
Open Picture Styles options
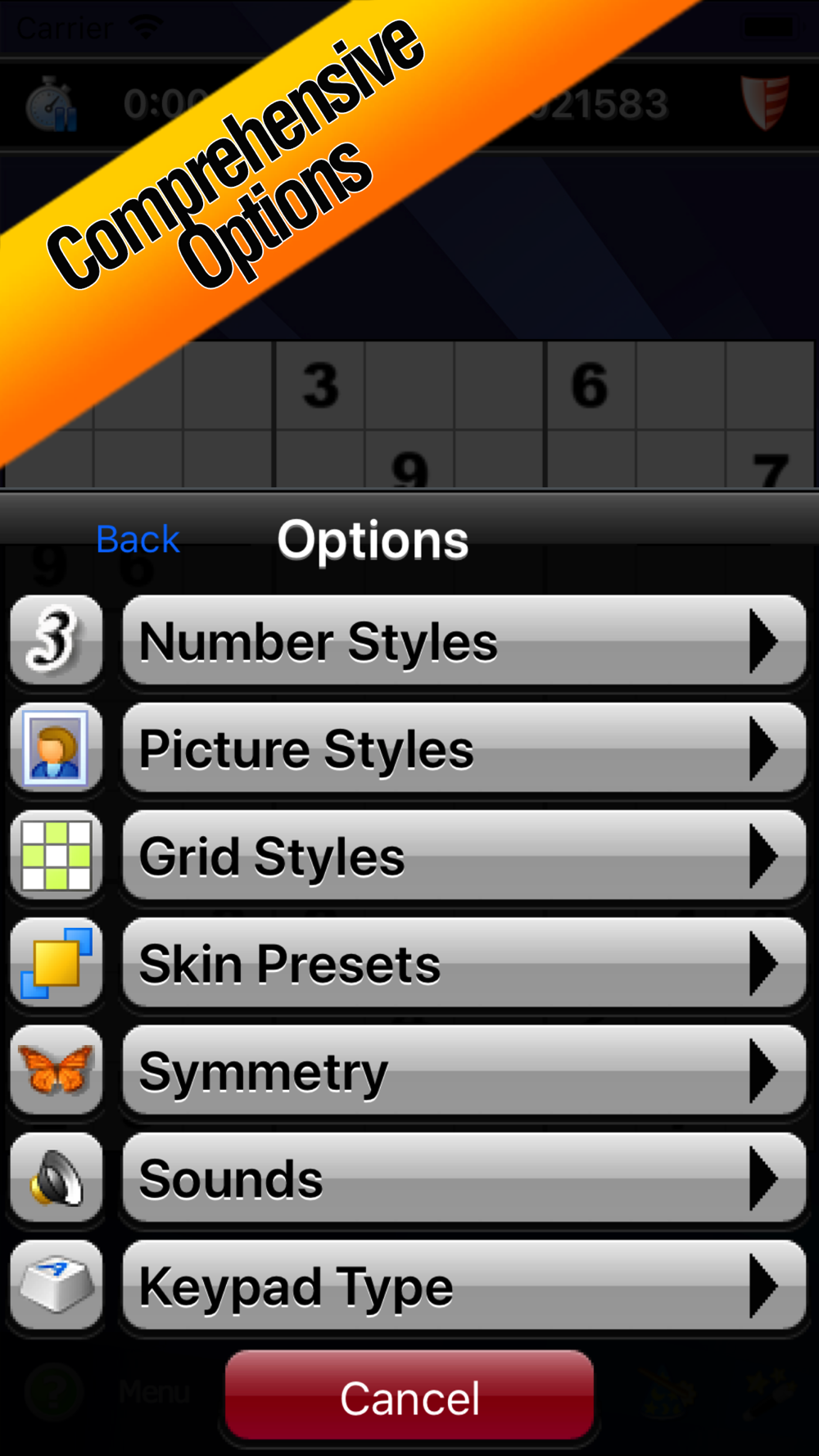point(464,748)
